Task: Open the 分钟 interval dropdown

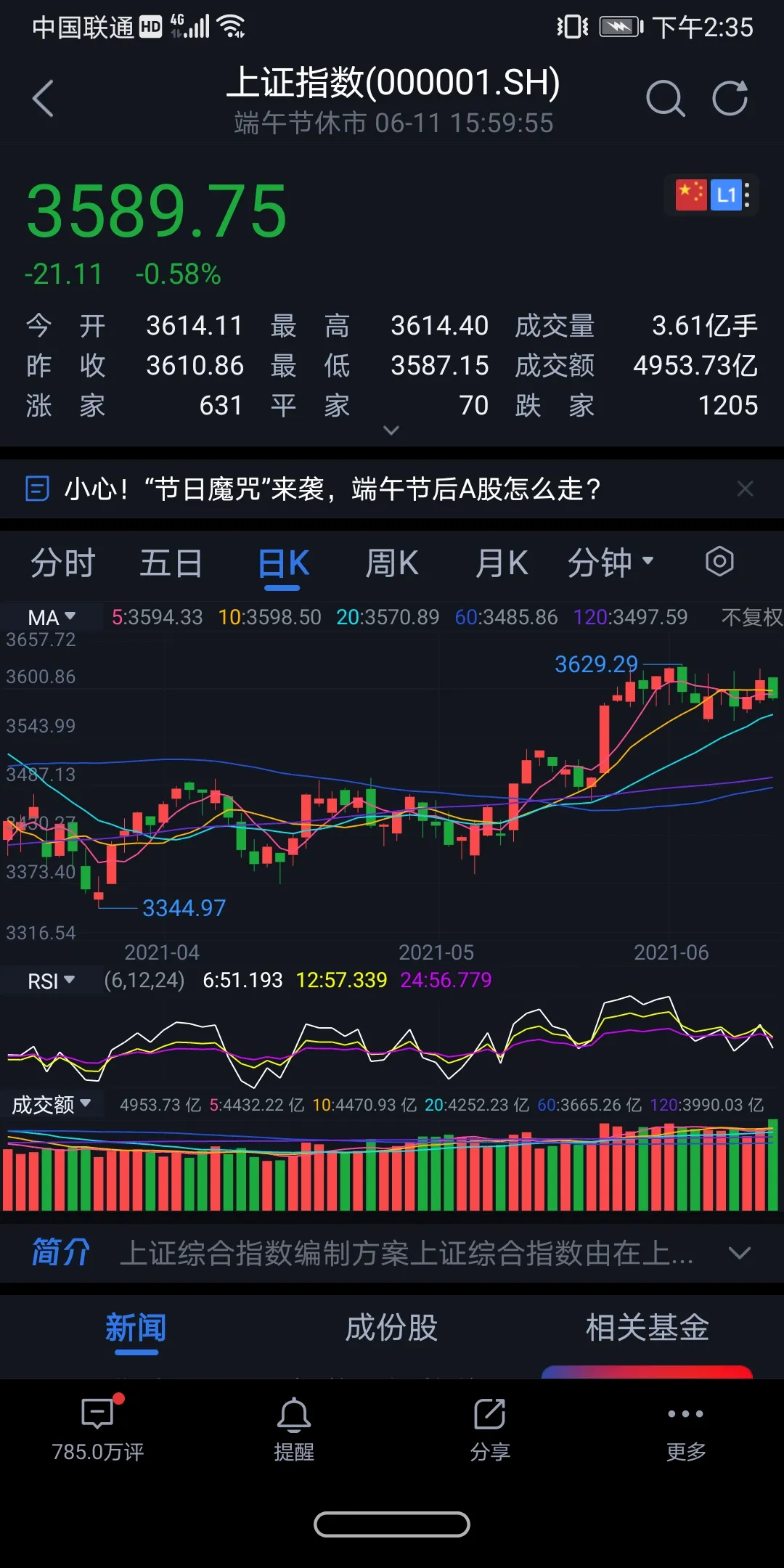Action: coord(611,563)
